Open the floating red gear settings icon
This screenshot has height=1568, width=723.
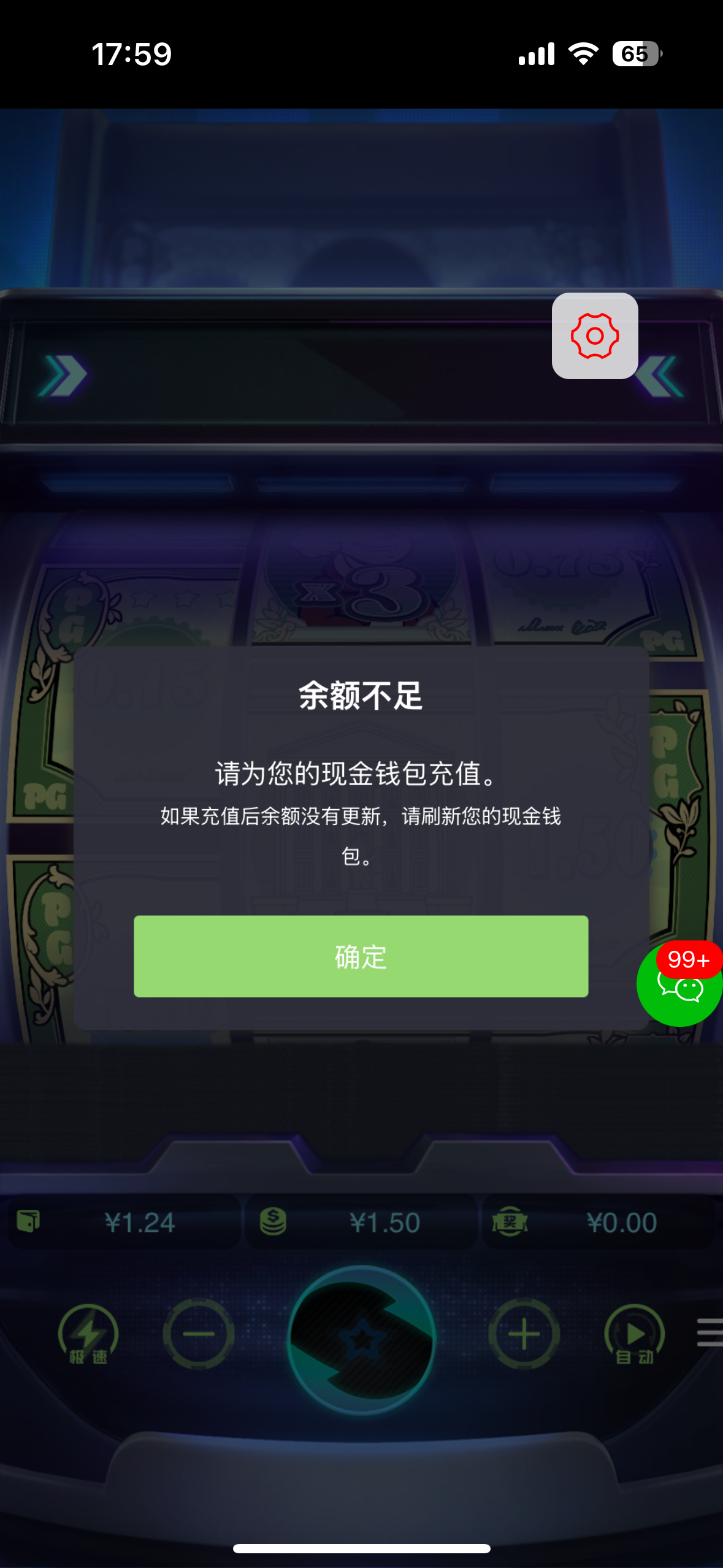click(x=594, y=336)
